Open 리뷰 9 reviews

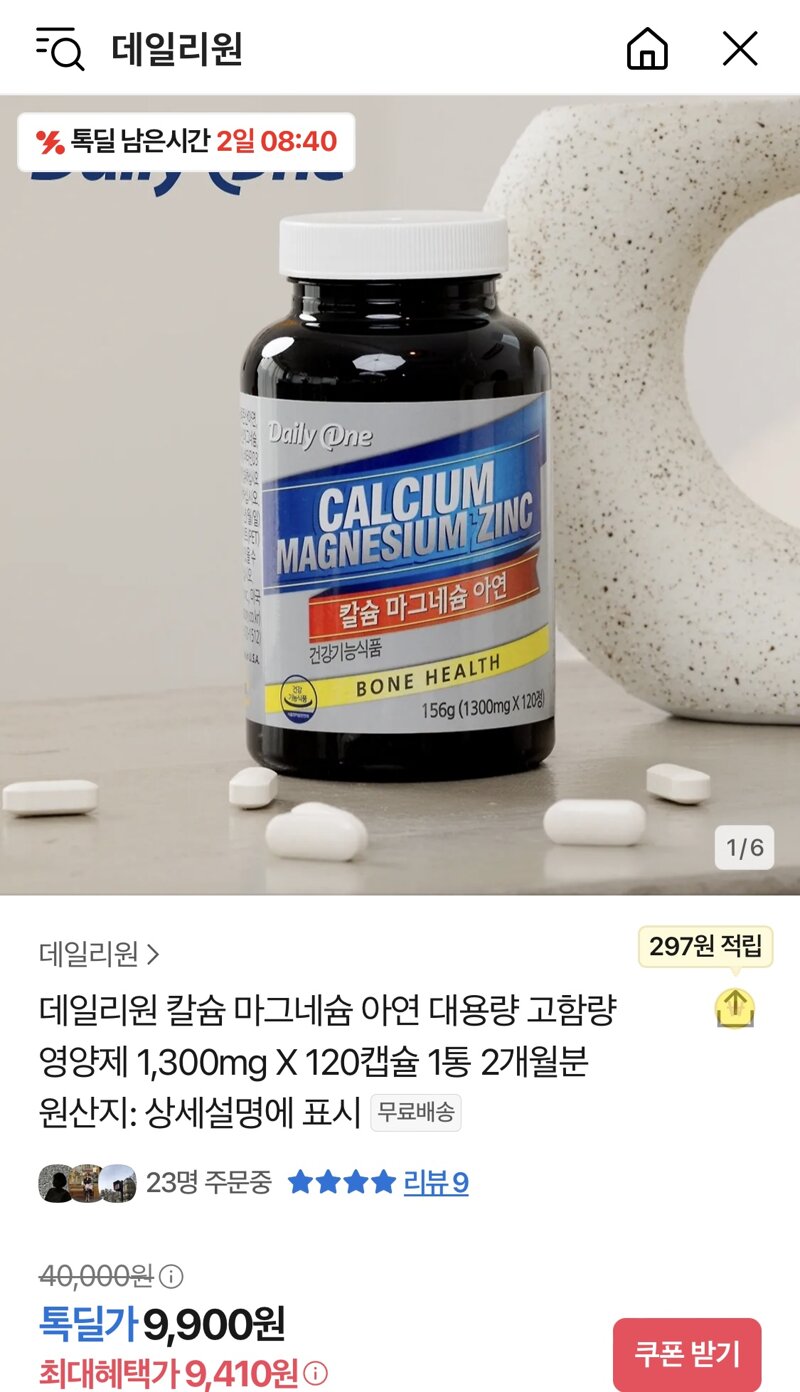[435, 1183]
